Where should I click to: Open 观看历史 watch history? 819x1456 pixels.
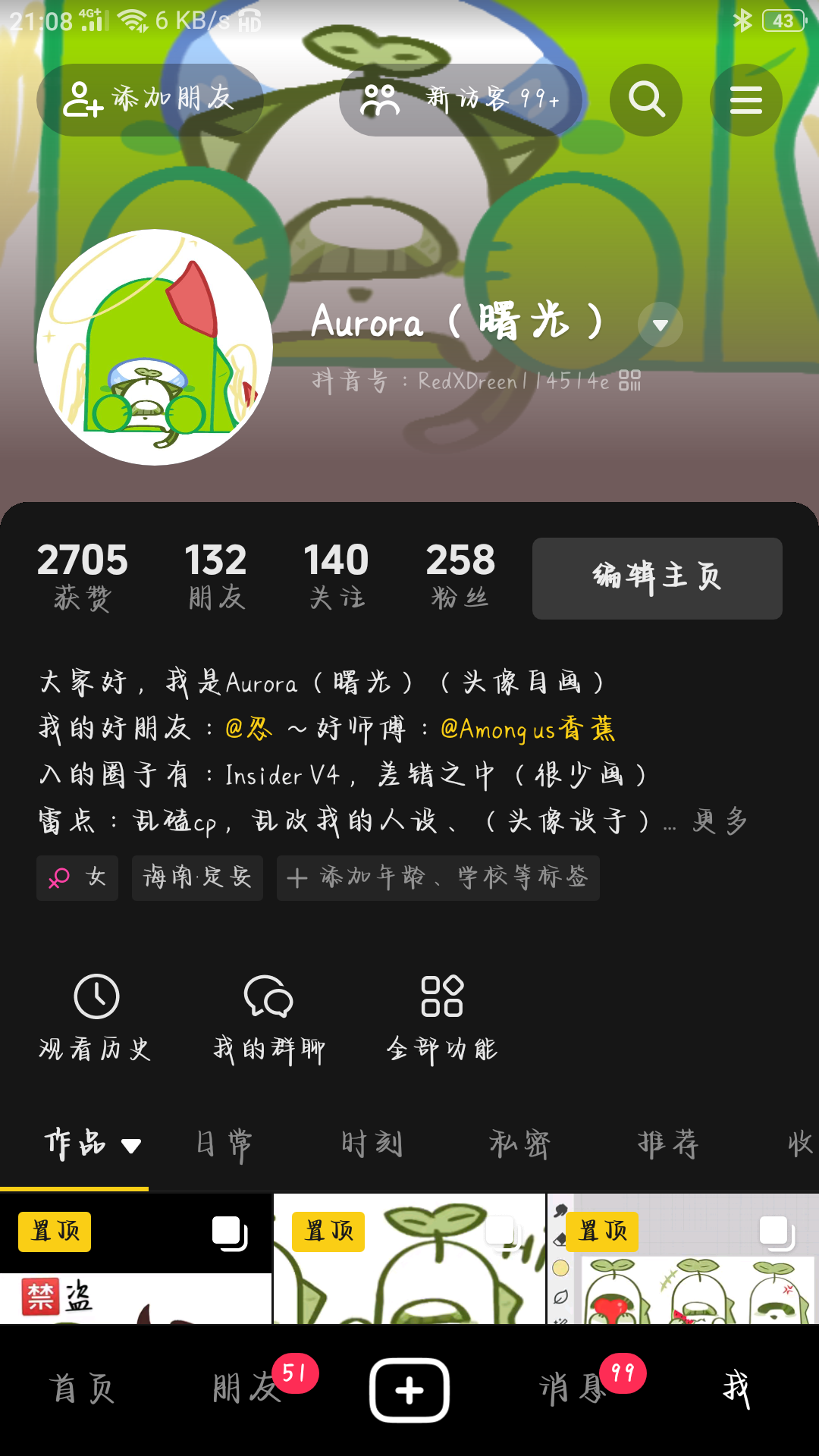pyautogui.click(x=96, y=1018)
